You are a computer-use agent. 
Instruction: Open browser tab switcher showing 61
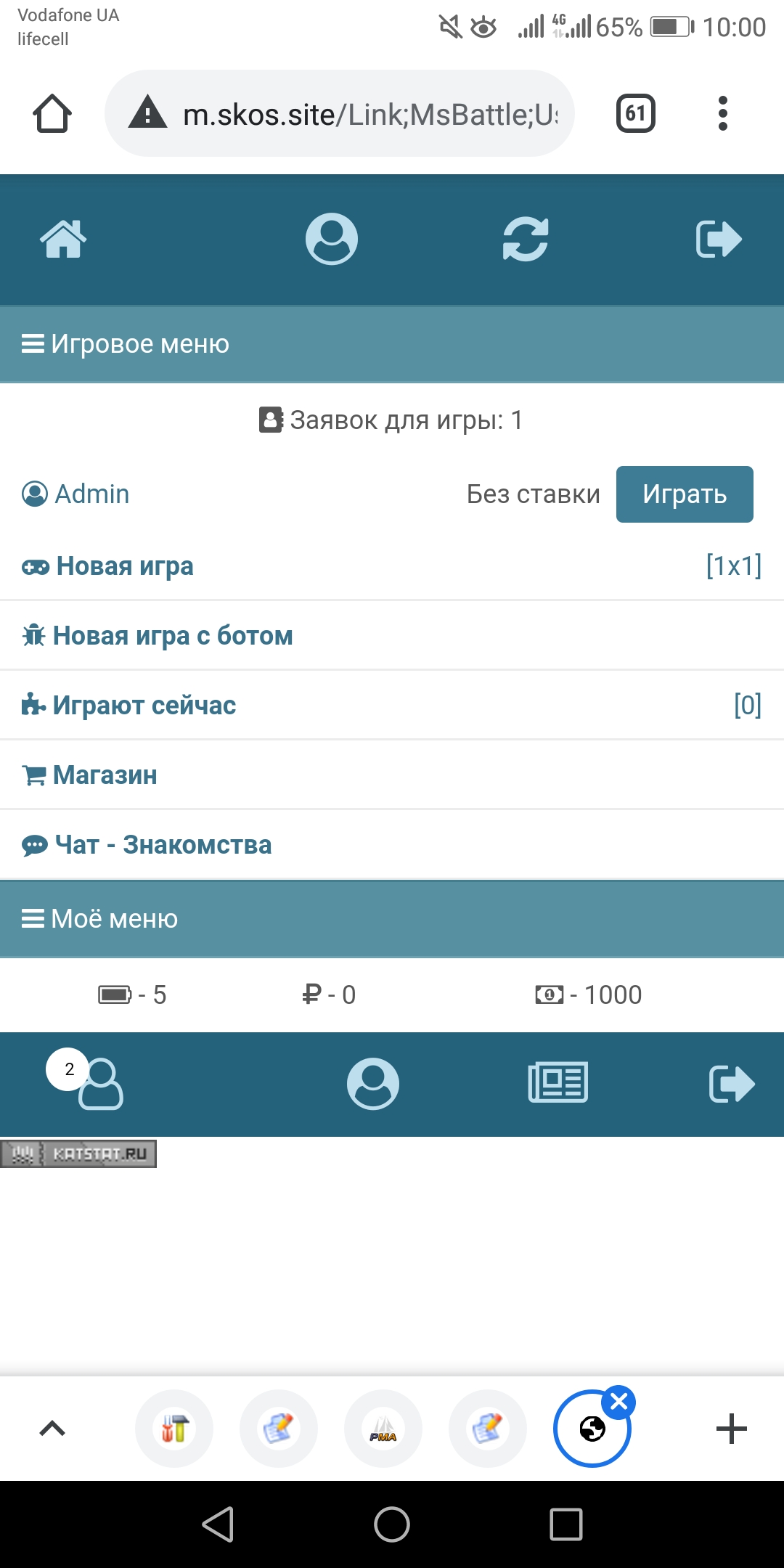pyautogui.click(x=635, y=113)
